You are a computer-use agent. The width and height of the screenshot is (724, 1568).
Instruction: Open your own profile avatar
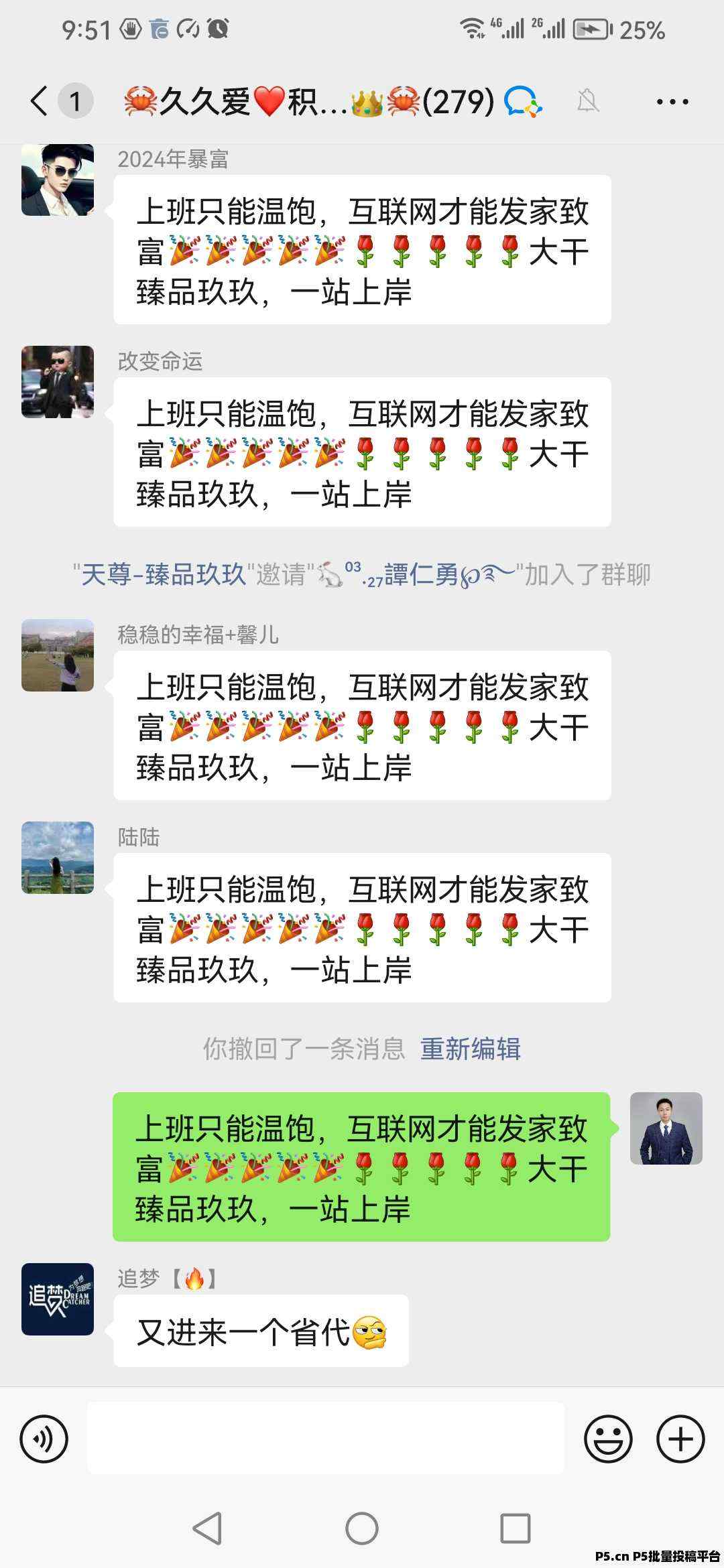click(x=666, y=1128)
